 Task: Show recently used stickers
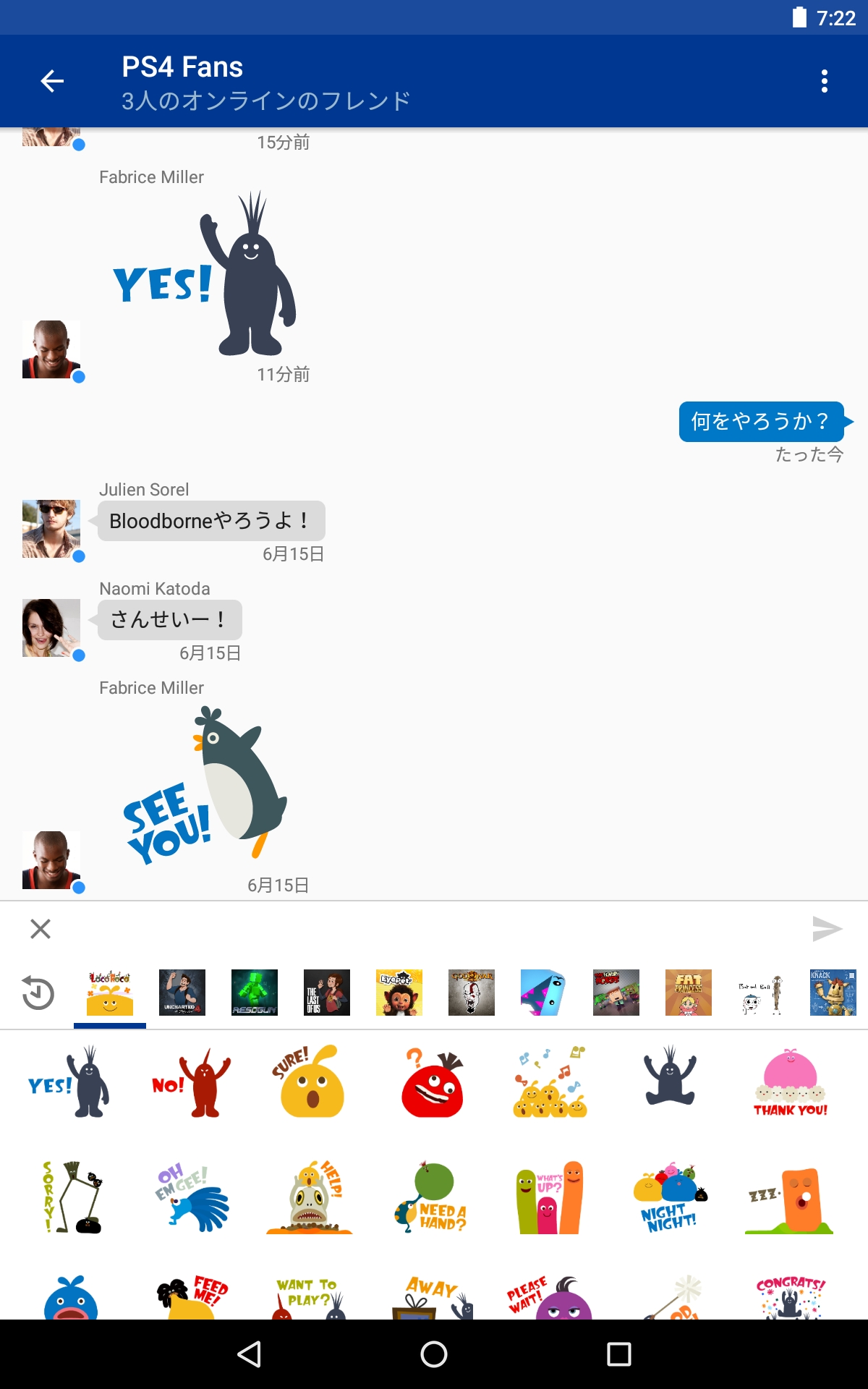pos(38,993)
